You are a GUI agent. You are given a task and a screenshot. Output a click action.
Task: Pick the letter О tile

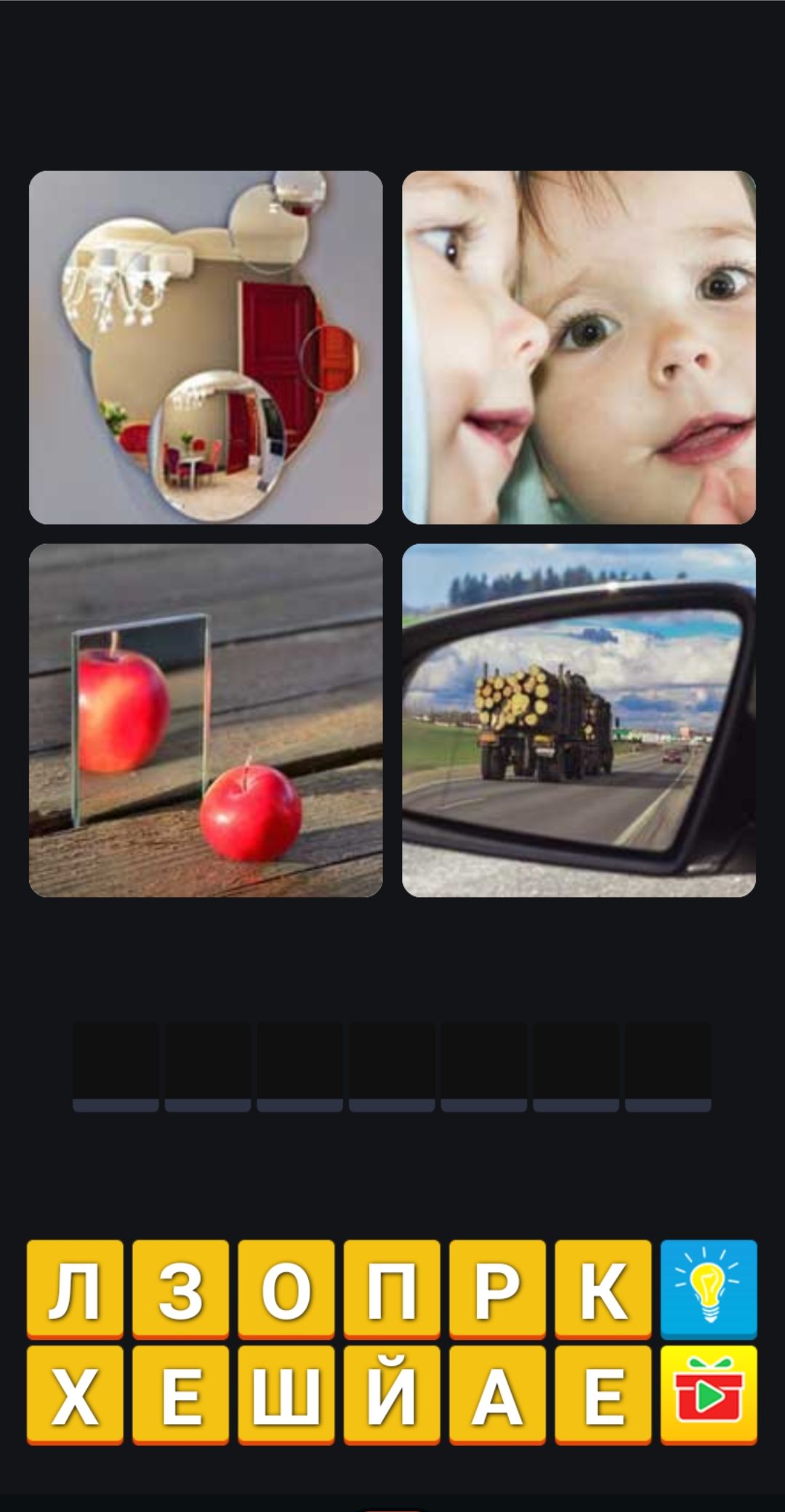point(286,1289)
